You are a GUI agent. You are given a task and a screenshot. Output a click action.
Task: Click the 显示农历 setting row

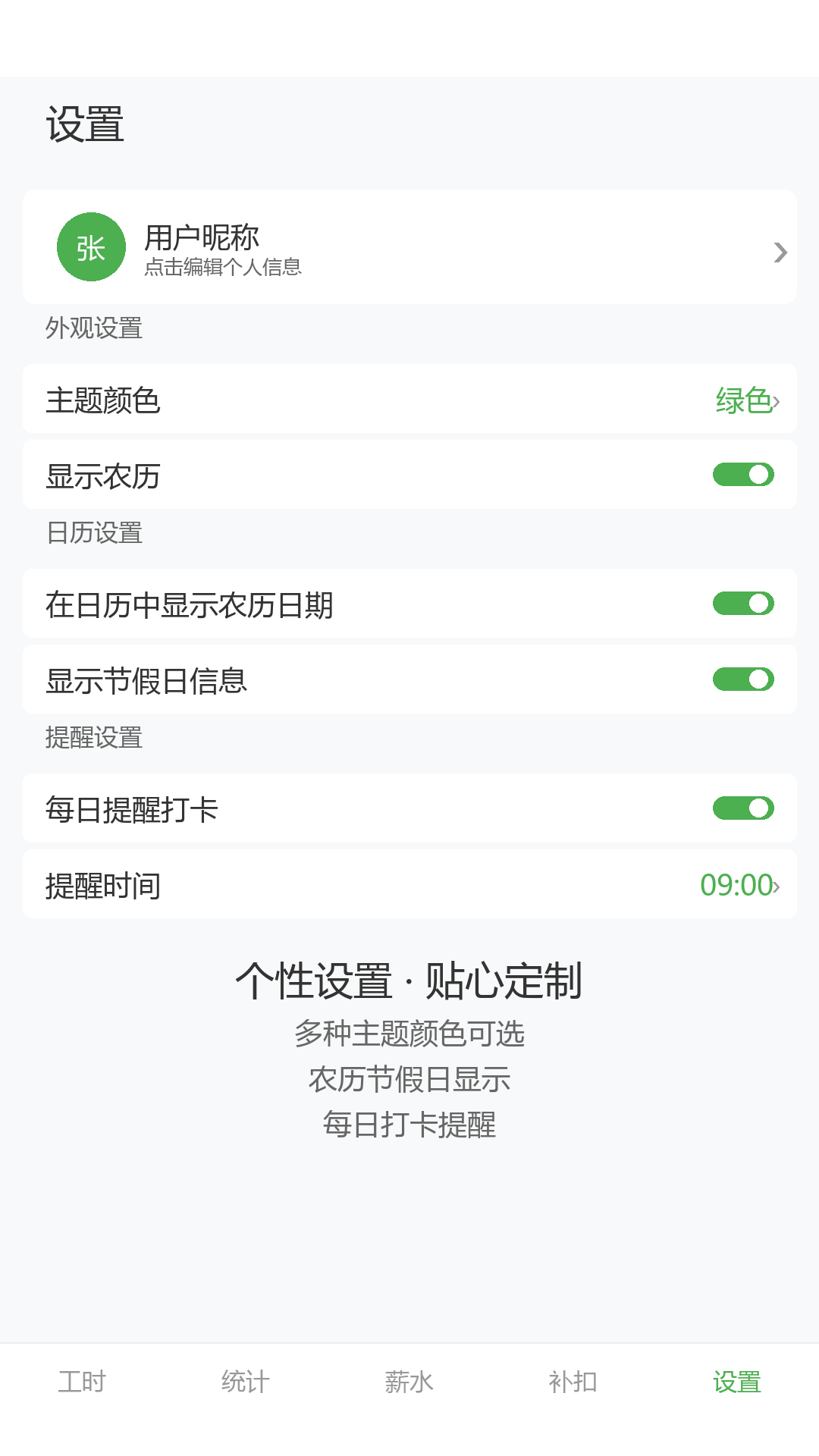tap(303, 475)
